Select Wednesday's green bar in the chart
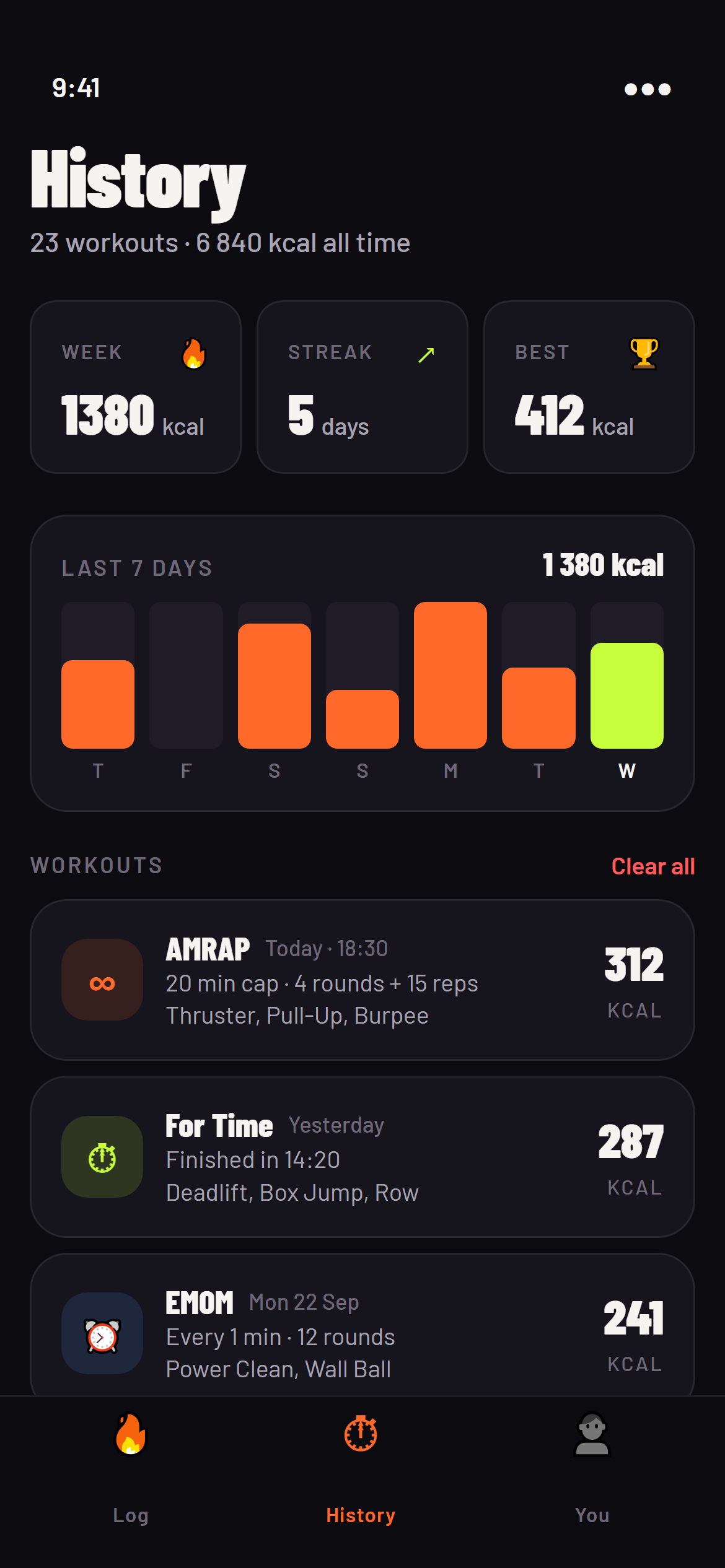The width and height of the screenshot is (725, 1568). [x=626, y=695]
